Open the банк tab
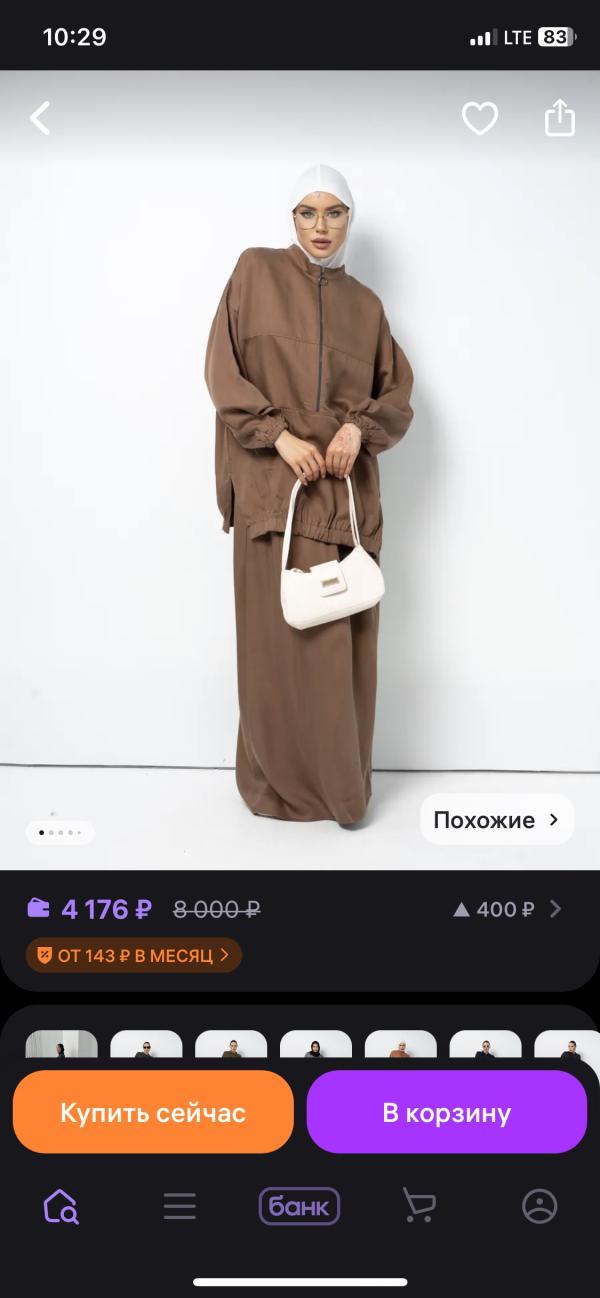 pyautogui.click(x=299, y=1207)
